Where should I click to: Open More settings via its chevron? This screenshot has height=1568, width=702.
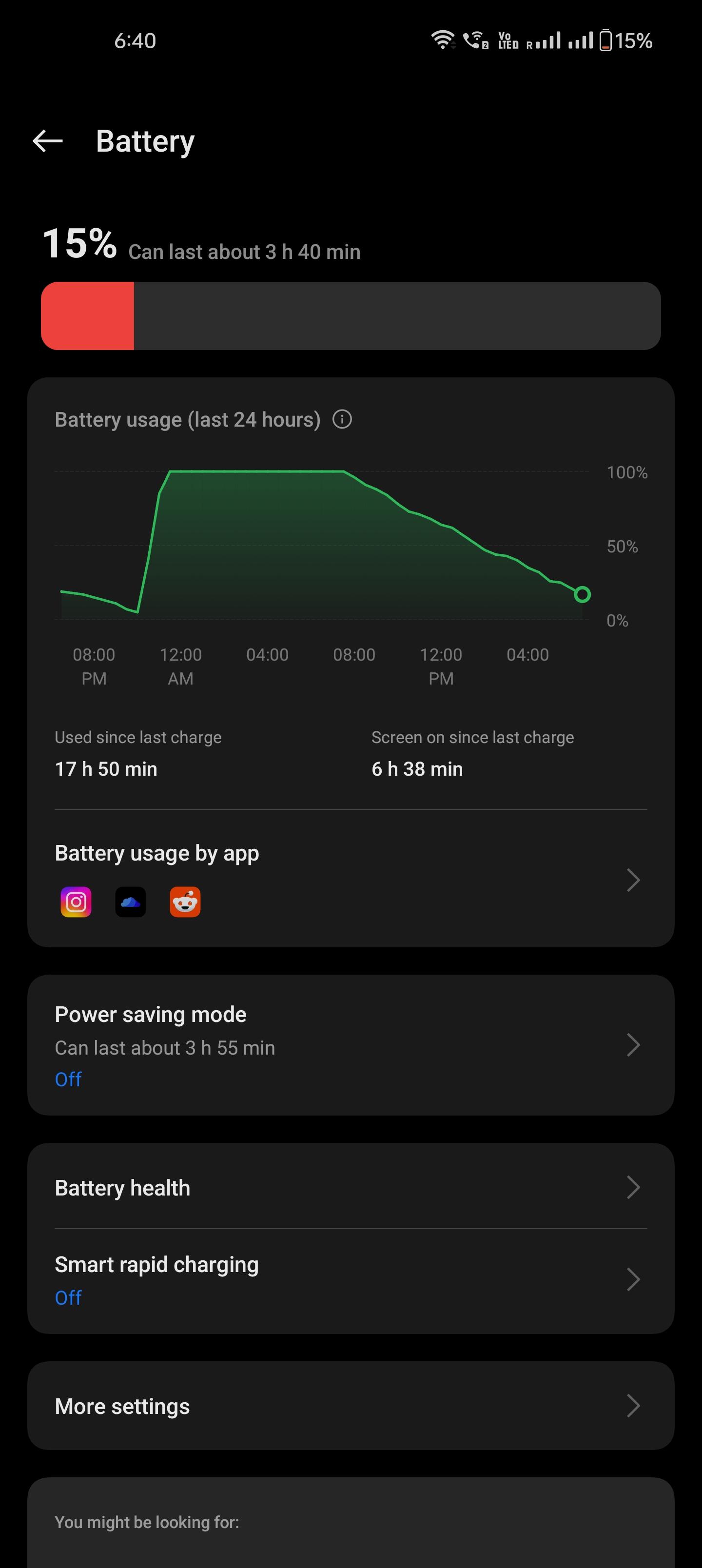pyautogui.click(x=633, y=1406)
